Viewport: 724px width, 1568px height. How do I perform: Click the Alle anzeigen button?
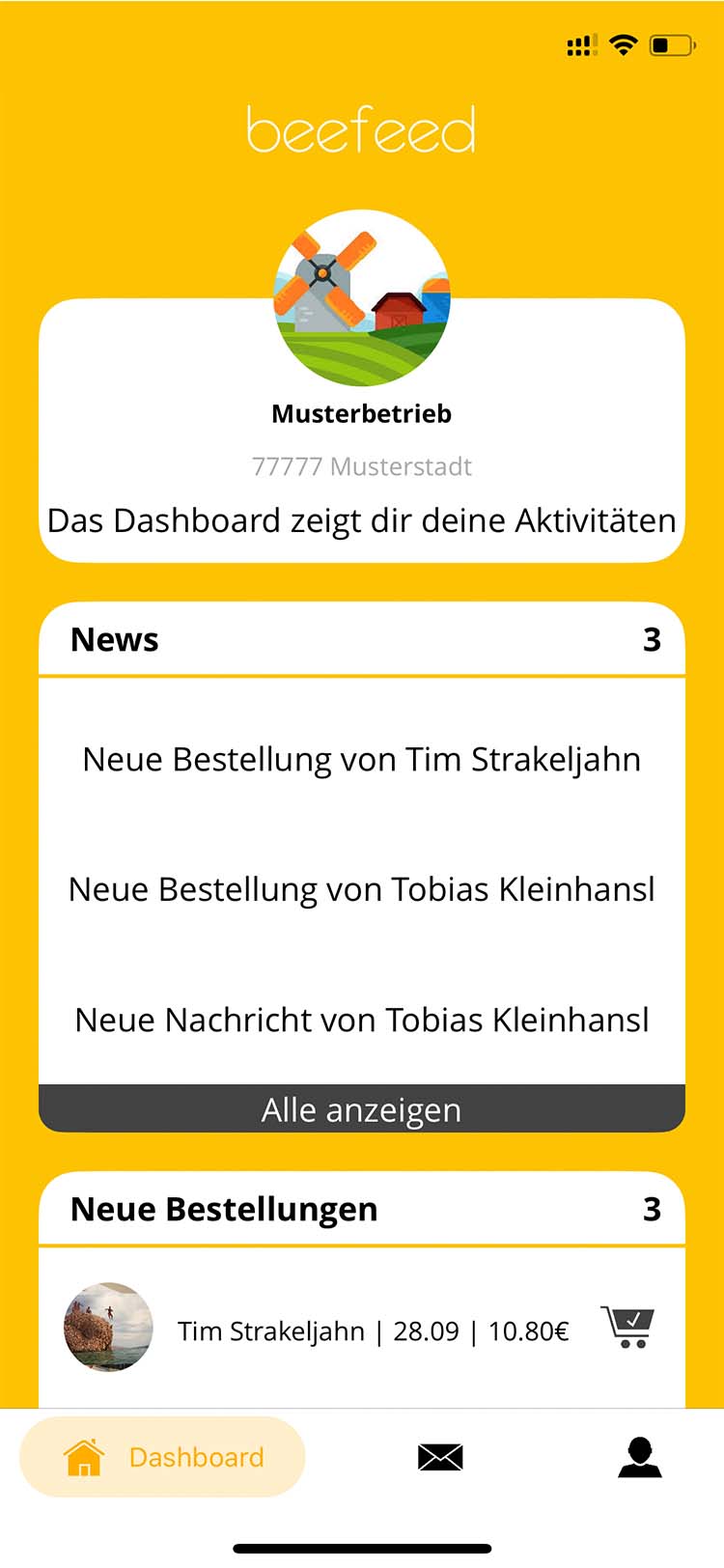coord(361,1108)
